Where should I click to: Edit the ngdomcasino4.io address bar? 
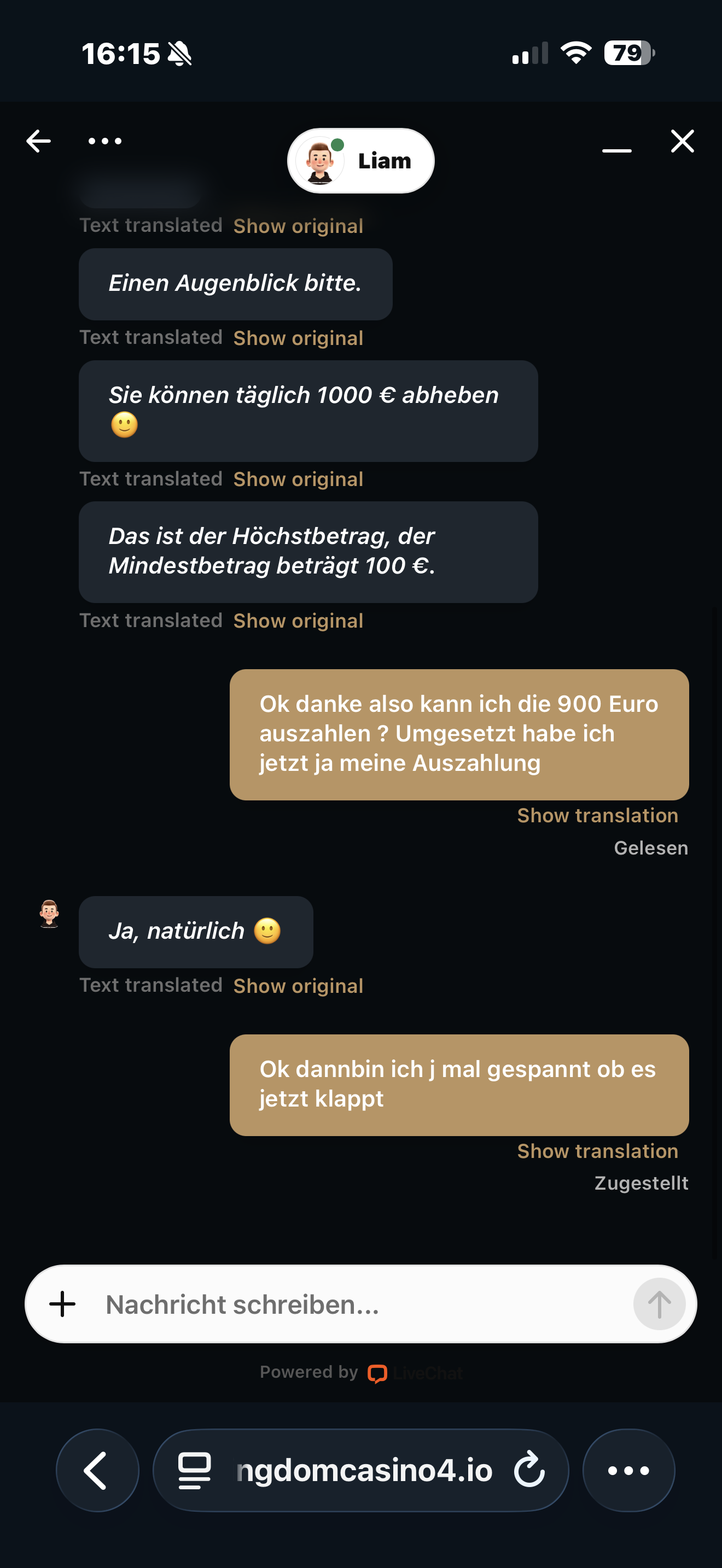(364, 1470)
